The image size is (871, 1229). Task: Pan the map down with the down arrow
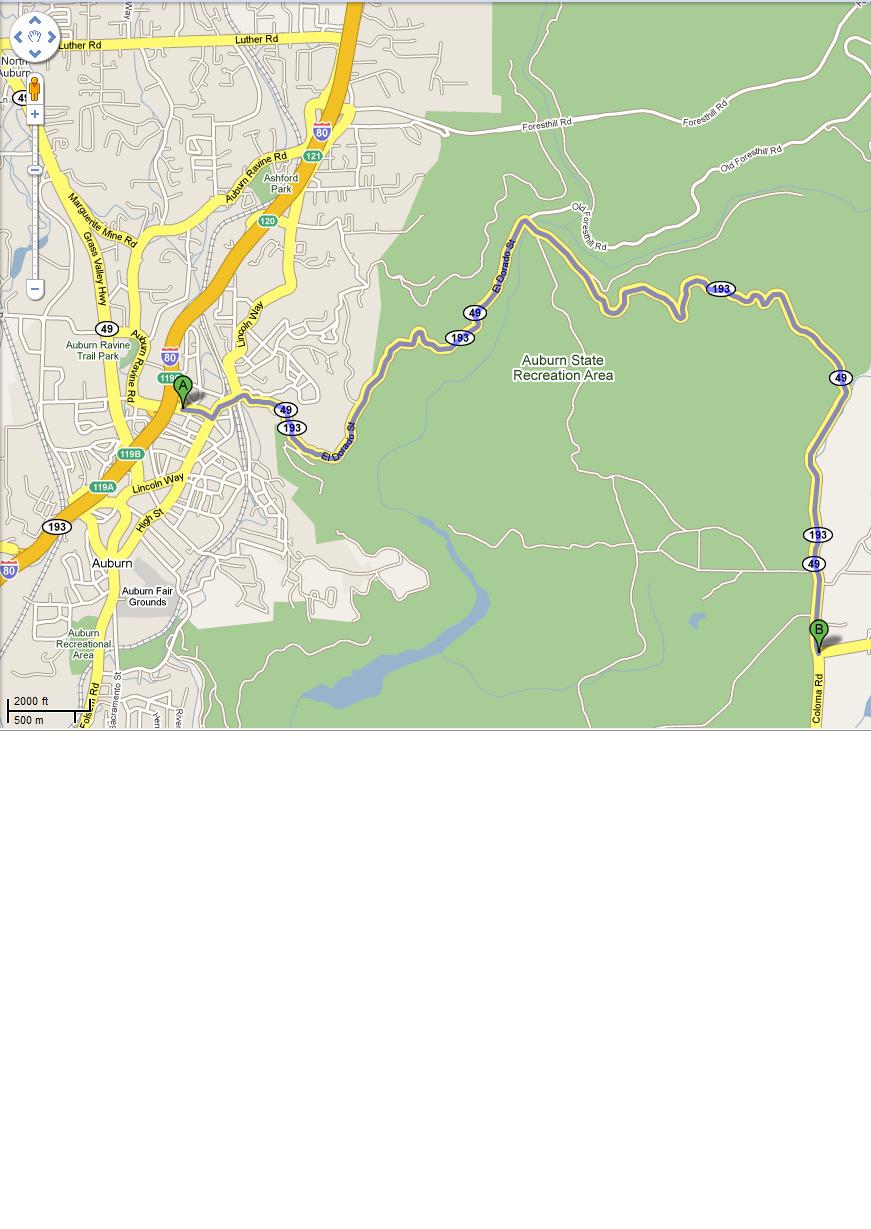tap(35, 54)
